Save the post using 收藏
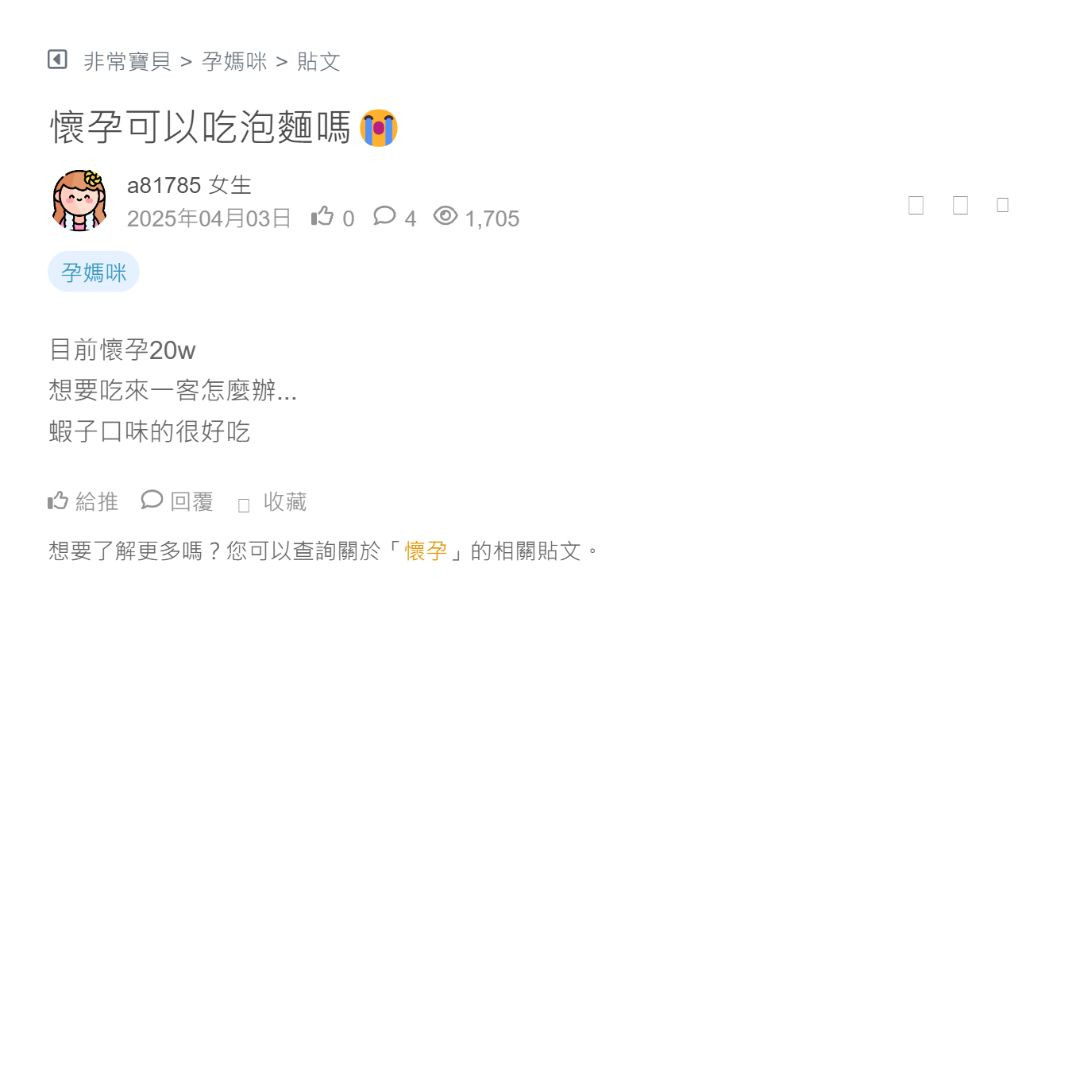Image resolution: width=1080 pixels, height=1080 pixels. coord(273,502)
